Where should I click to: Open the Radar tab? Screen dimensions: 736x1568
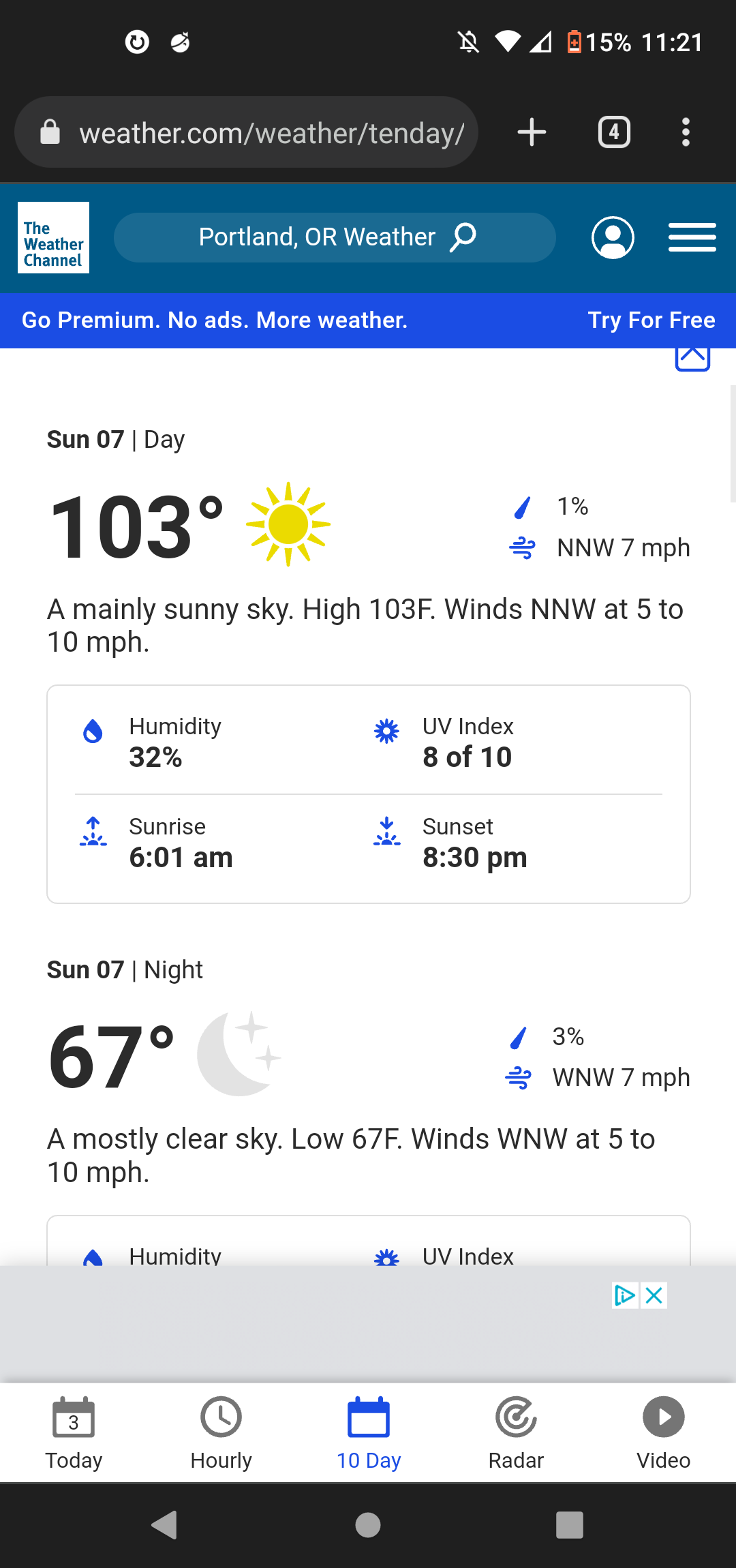tap(516, 1433)
